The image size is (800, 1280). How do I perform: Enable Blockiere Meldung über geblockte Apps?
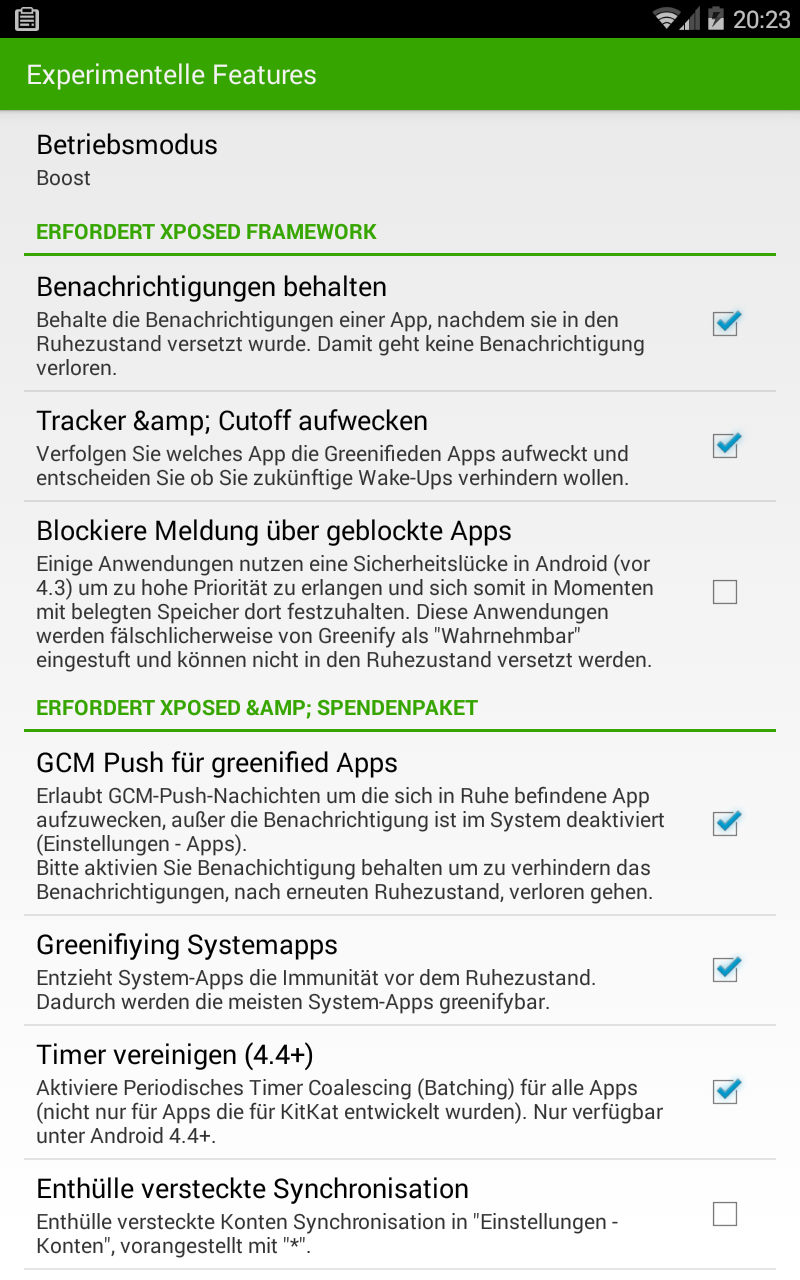pos(725,592)
